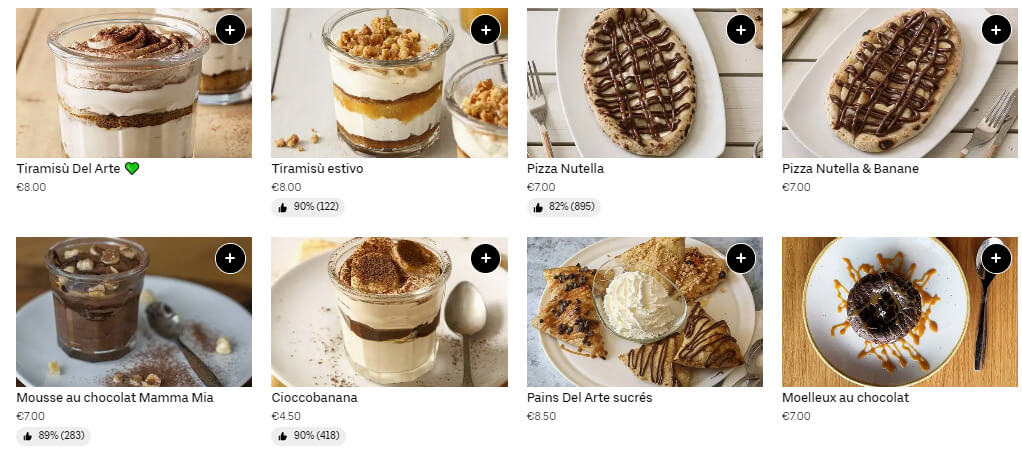Add Mousse au chocolat Mamma Mia to cart
The height and width of the screenshot is (454, 1022).
tap(230, 259)
